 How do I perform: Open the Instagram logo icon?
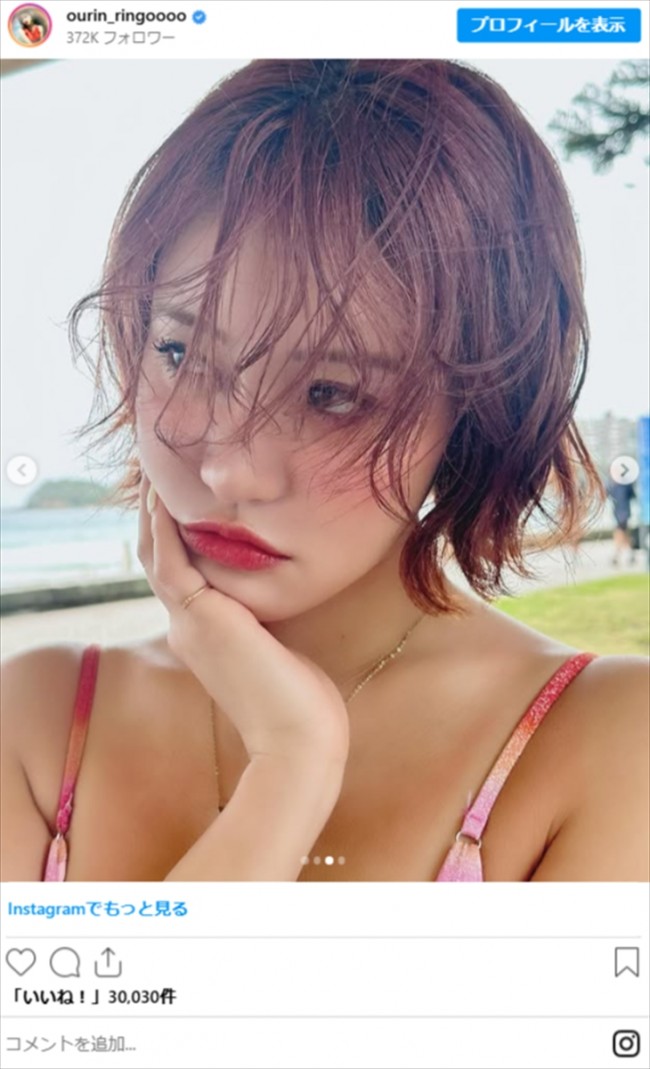pyautogui.click(x=626, y=1044)
